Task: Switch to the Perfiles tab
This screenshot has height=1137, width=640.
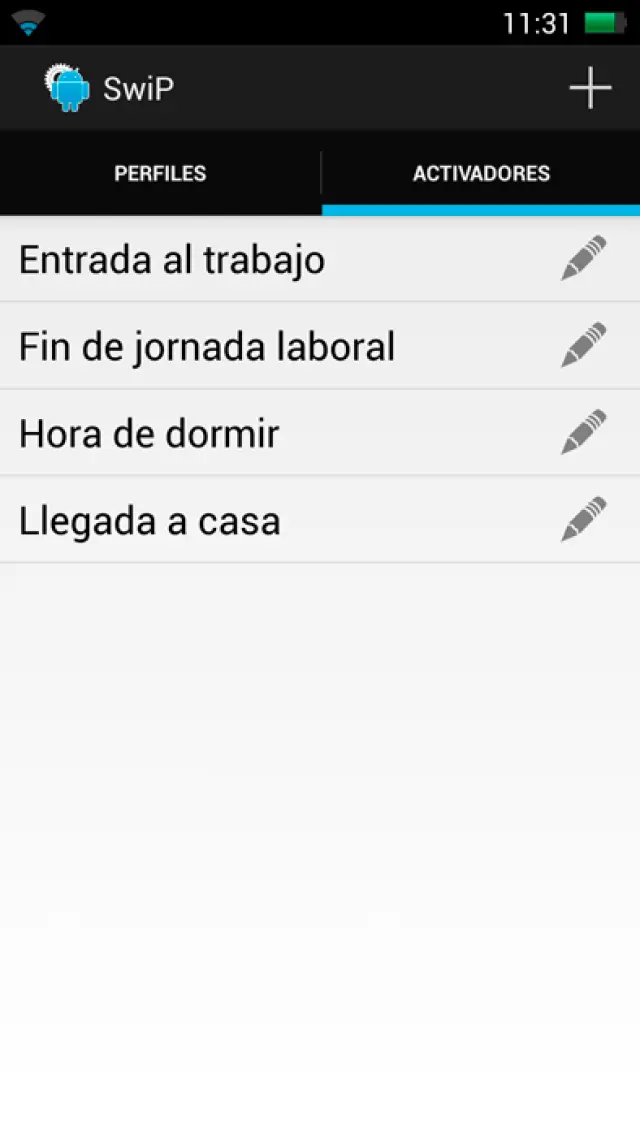Action: [160, 173]
